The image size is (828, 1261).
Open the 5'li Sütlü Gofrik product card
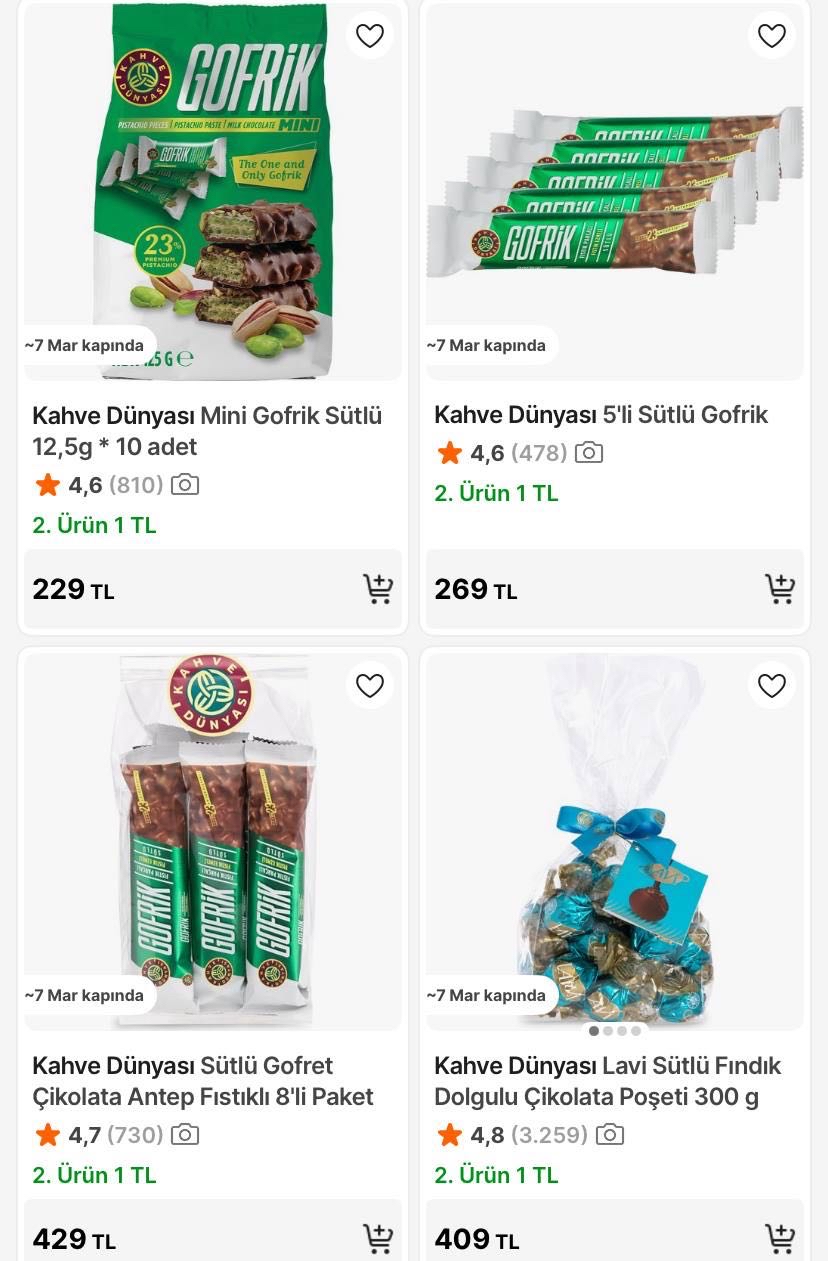point(601,415)
